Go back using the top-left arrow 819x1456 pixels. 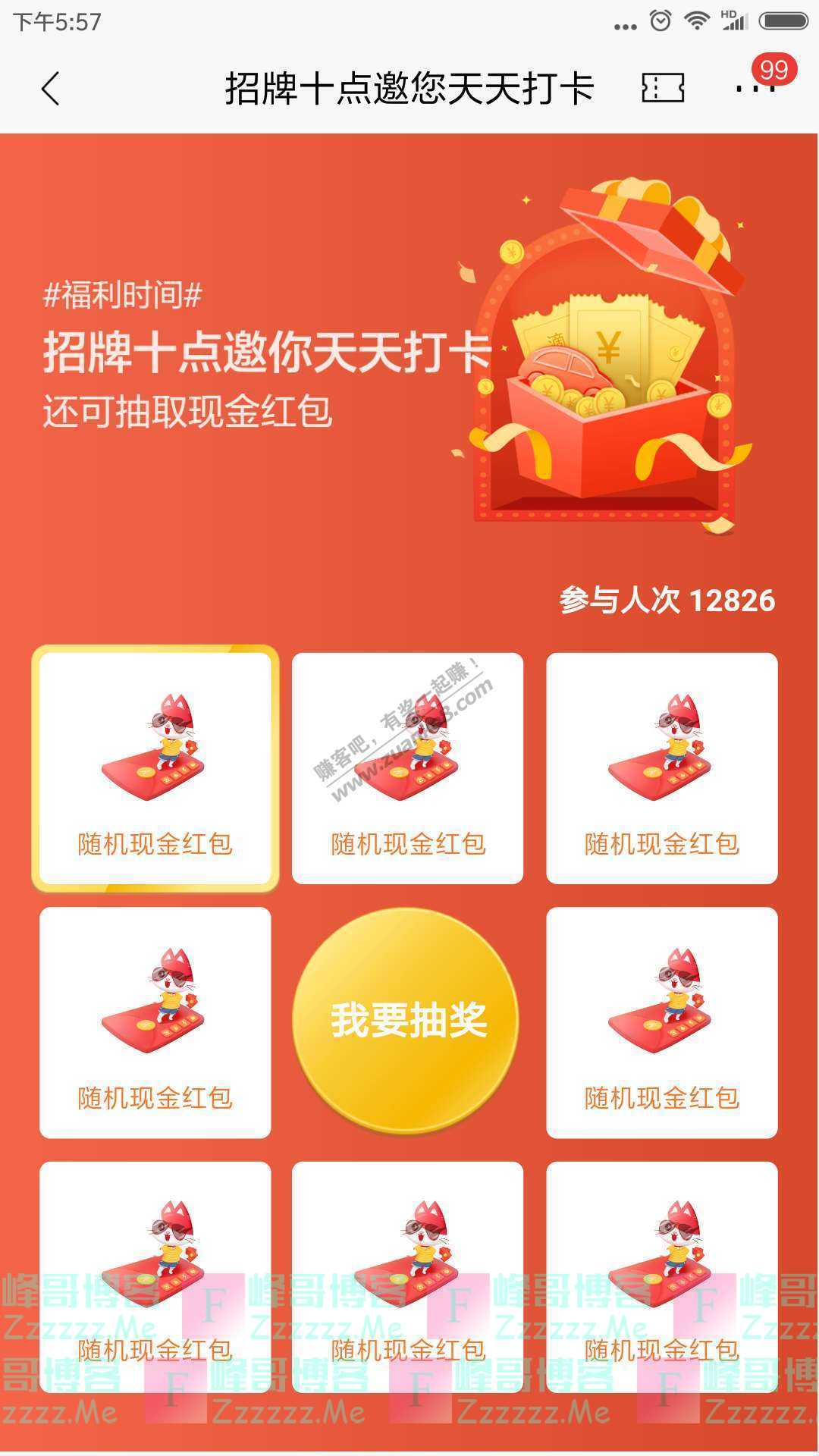point(50,89)
